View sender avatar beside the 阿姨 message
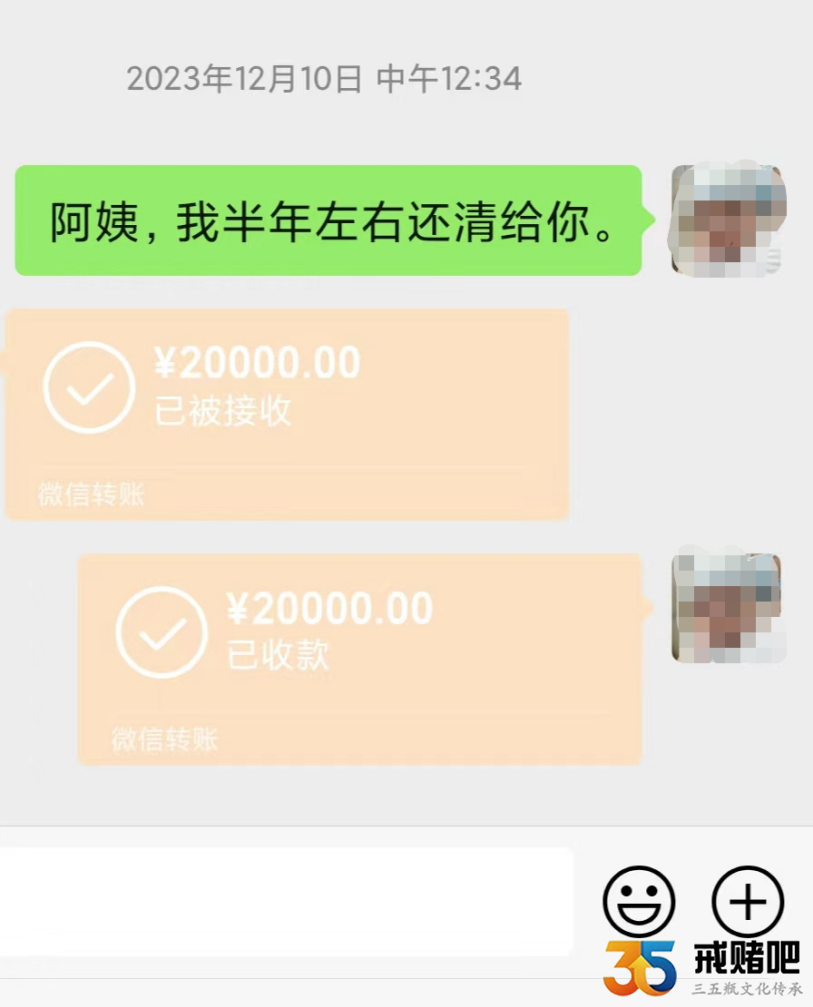The height and width of the screenshot is (1007, 813). pos(726,220)
